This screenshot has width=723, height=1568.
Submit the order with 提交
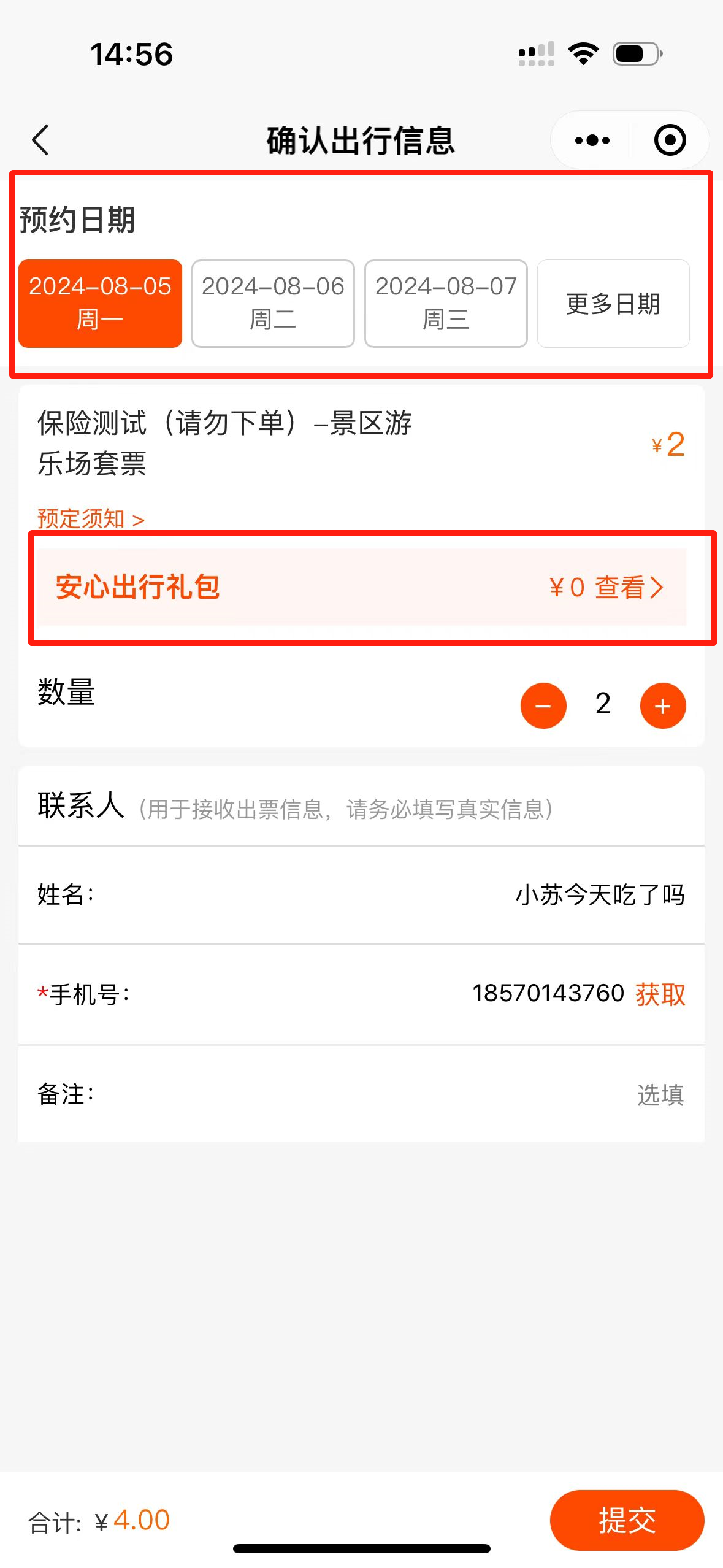(626, 1520)
